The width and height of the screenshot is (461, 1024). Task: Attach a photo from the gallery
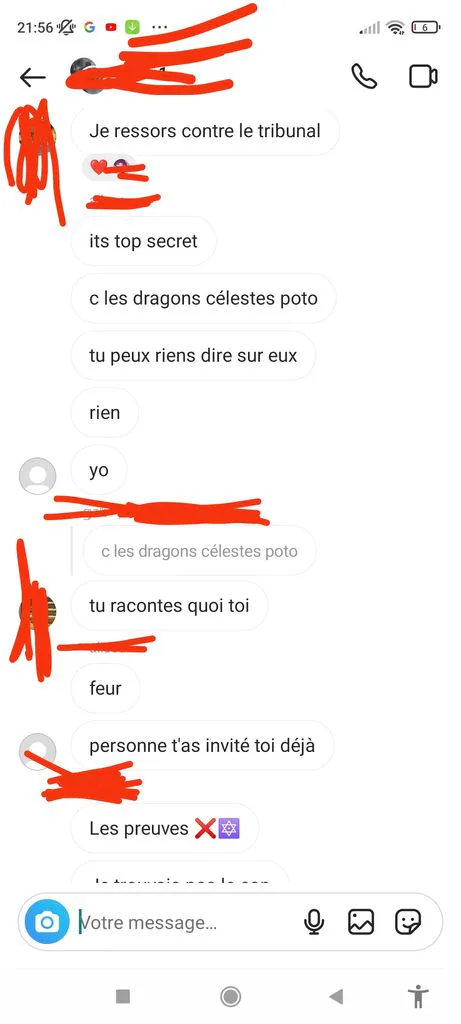(361, 922)
